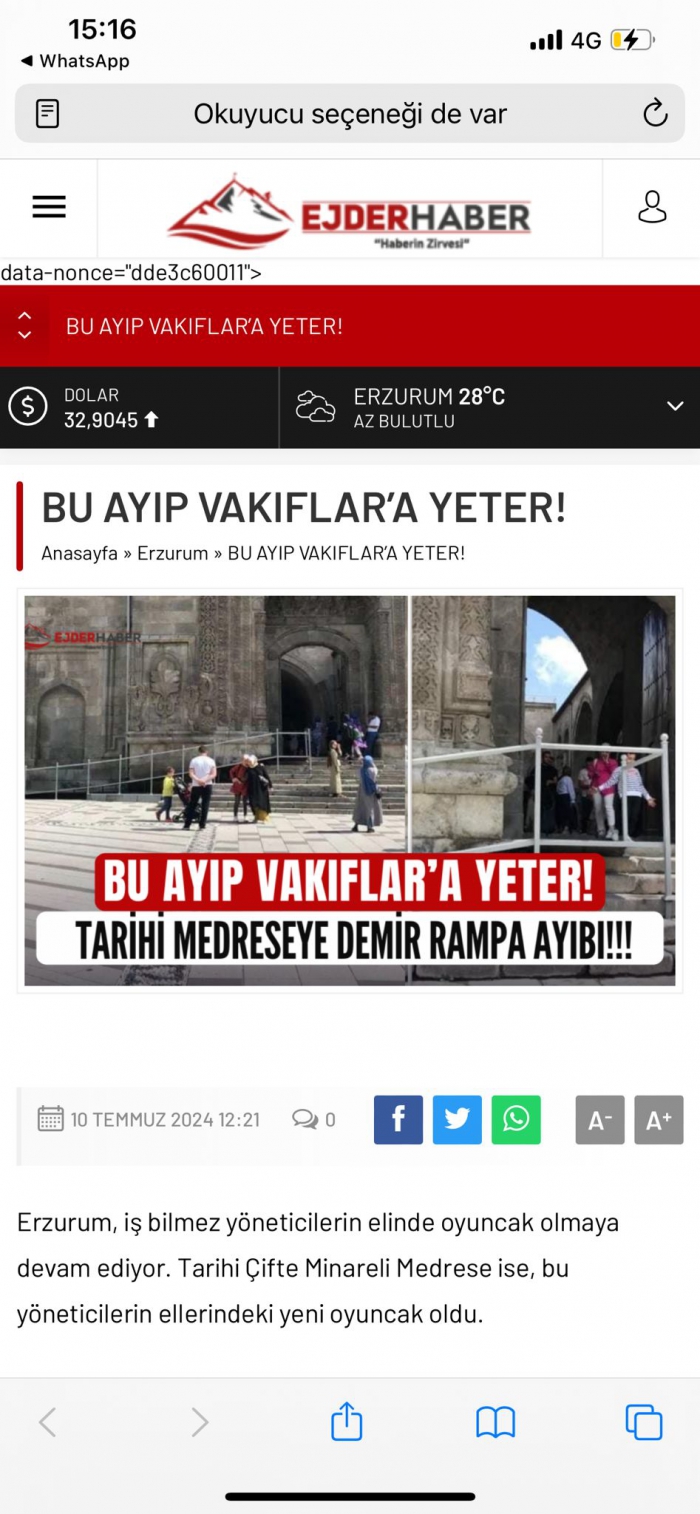700x1514 pixels.
Task: Share the article via WhatsApp
Action: pyautogui.click(x=516, y=1120)
